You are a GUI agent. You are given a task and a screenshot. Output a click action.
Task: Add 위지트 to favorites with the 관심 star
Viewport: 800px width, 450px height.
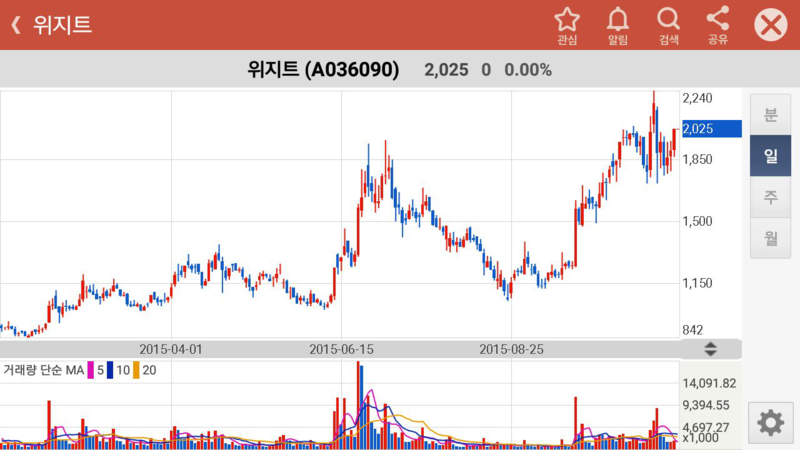(x=567, y=25)
